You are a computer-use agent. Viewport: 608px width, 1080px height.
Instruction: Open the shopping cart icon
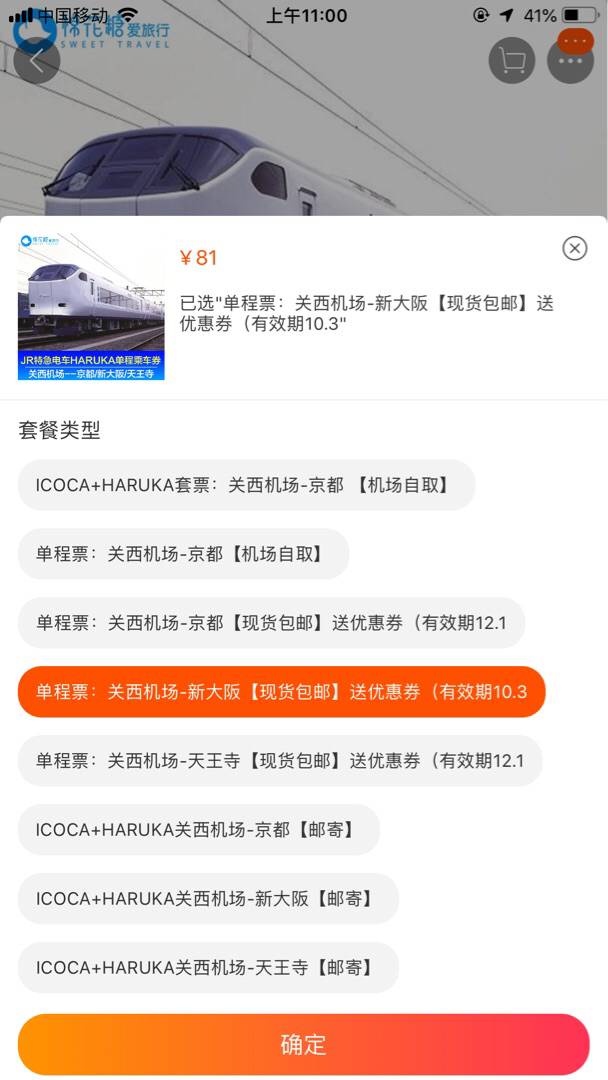(512, 61)
